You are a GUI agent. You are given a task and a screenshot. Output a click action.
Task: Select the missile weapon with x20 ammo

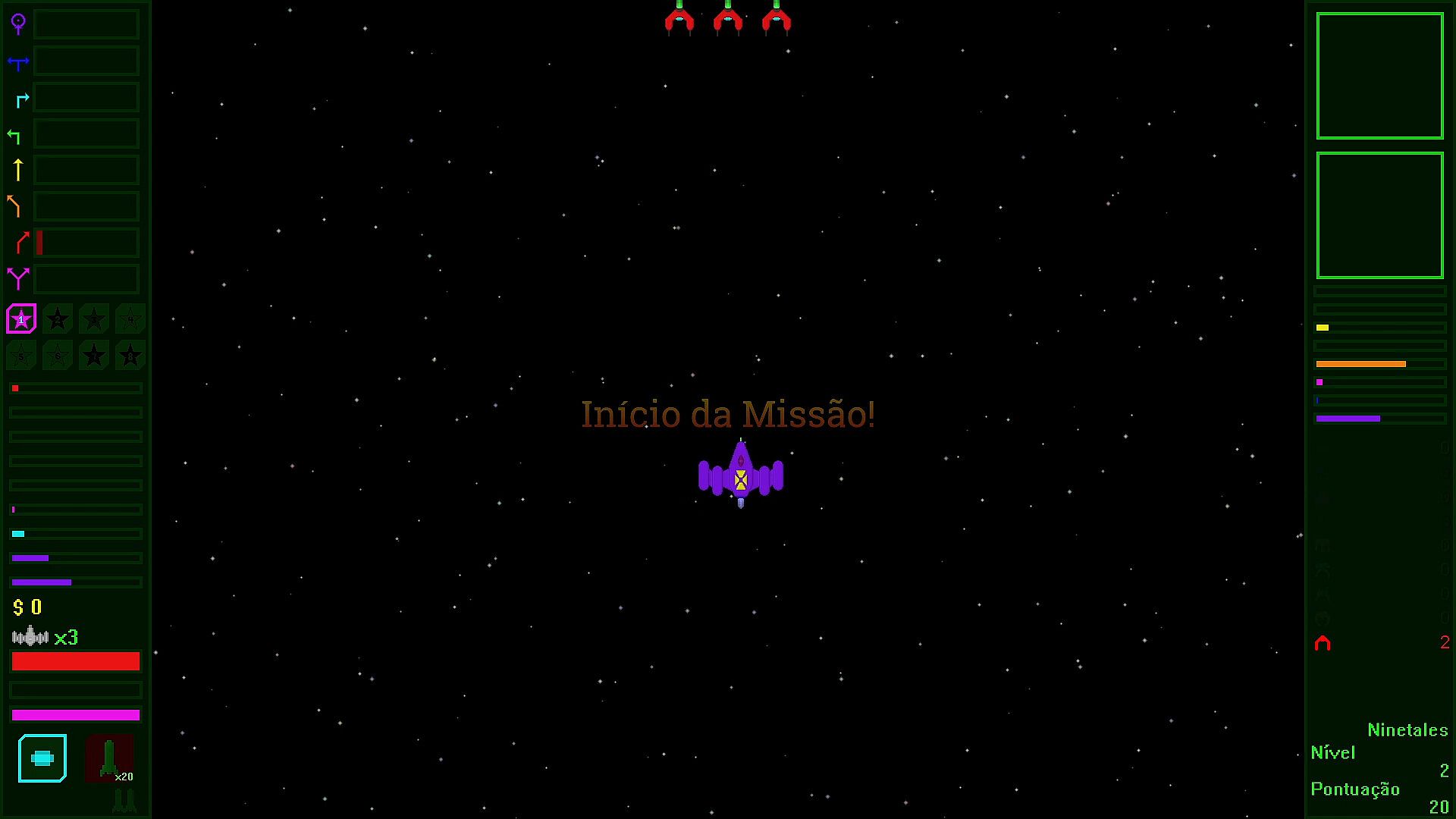pyautogui.click(x=109, y=758)
